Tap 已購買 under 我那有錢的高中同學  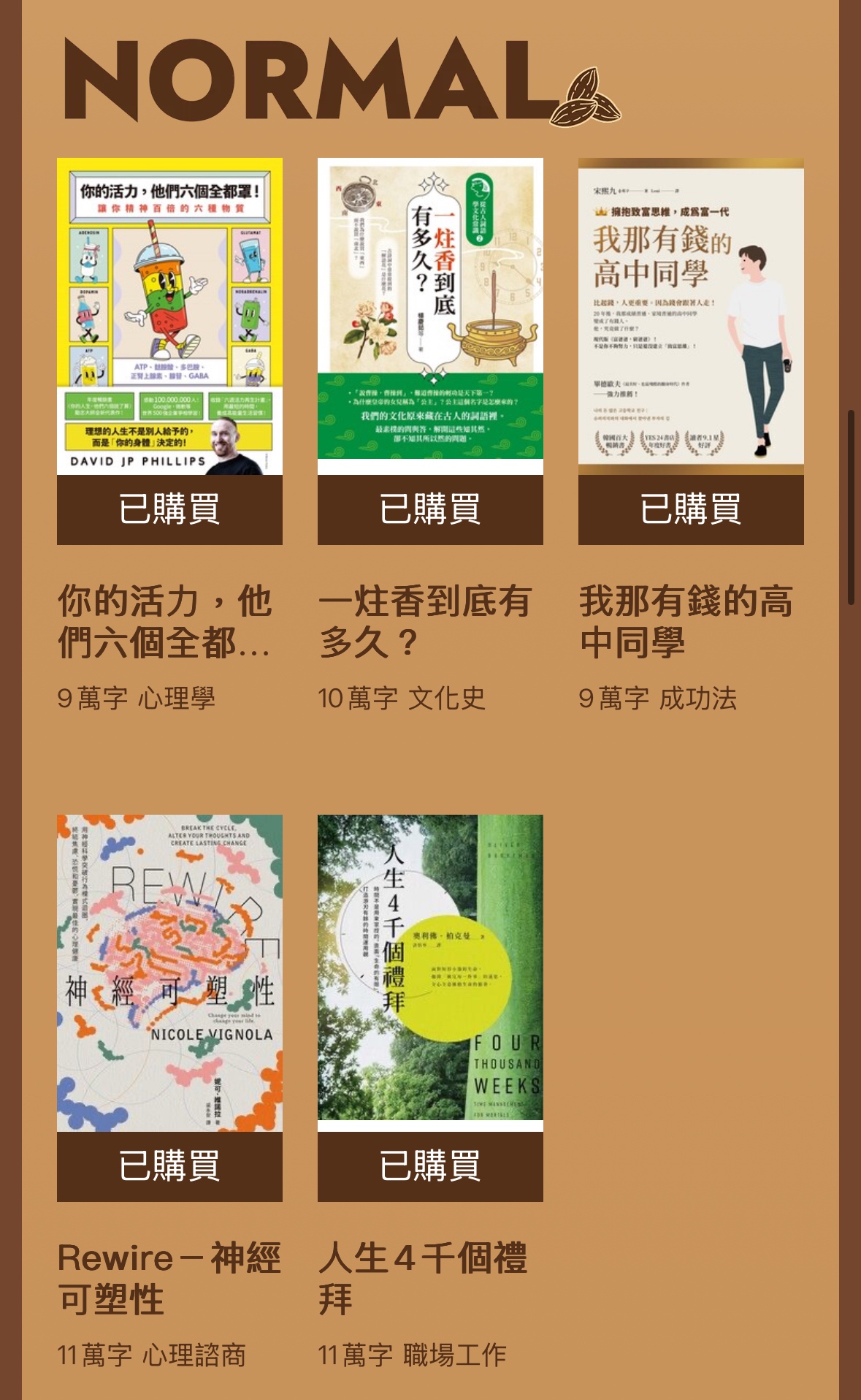tap(691, 509)
